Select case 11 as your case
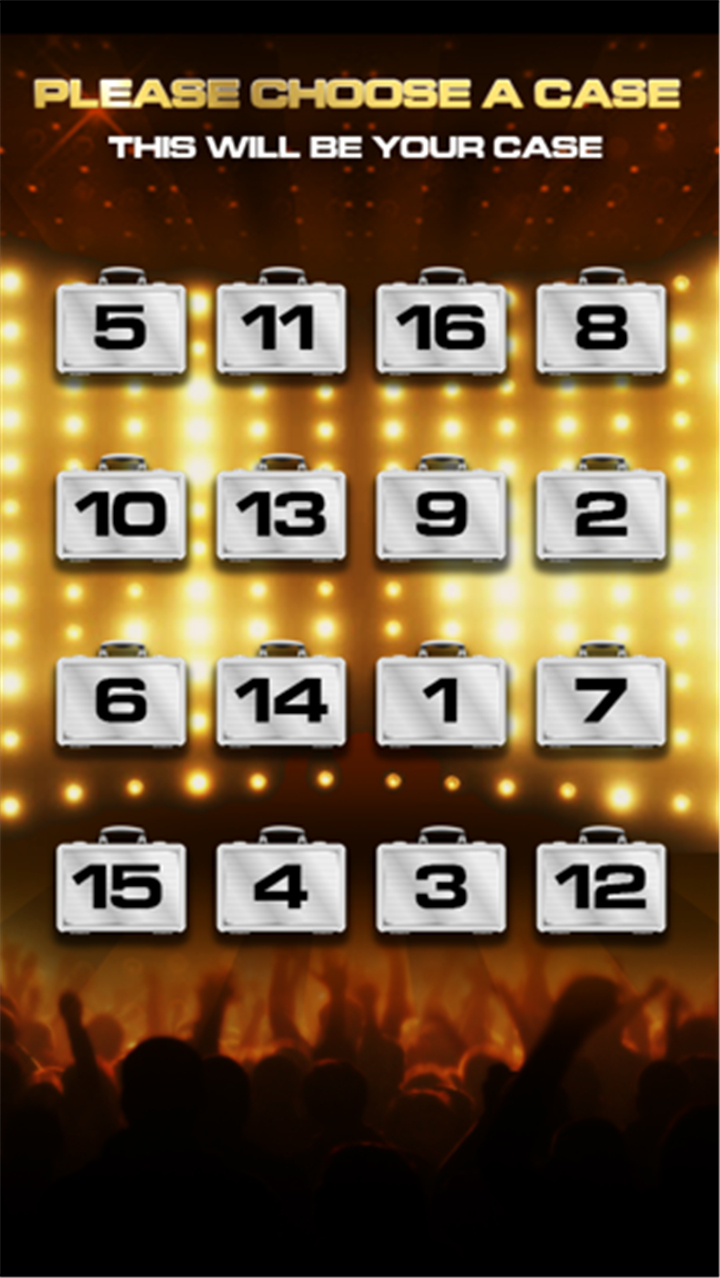This screenshot has height=1278, width=720. [281, 321]
